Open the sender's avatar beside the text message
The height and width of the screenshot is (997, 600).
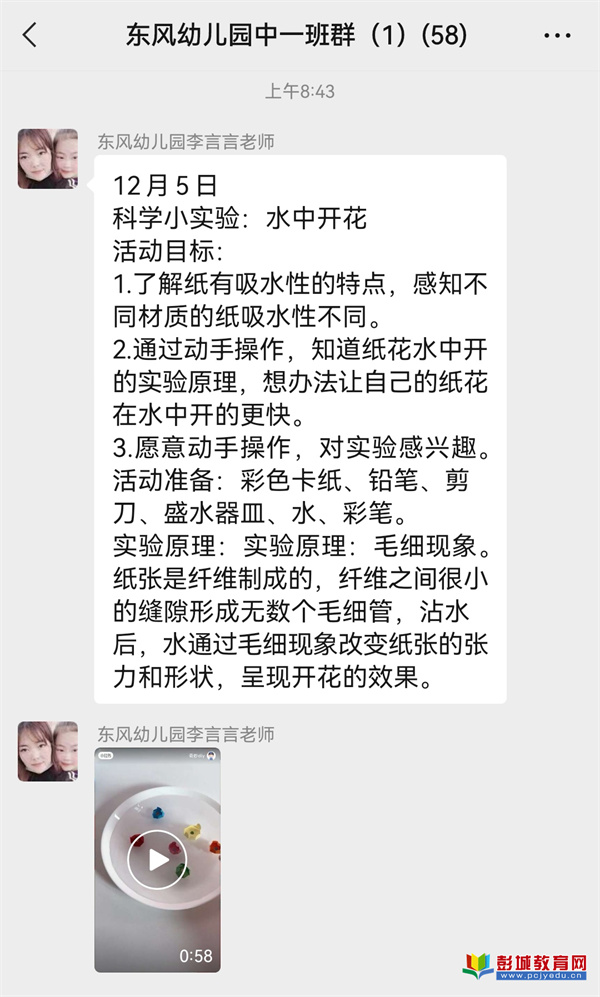click(x=47, y=158)
